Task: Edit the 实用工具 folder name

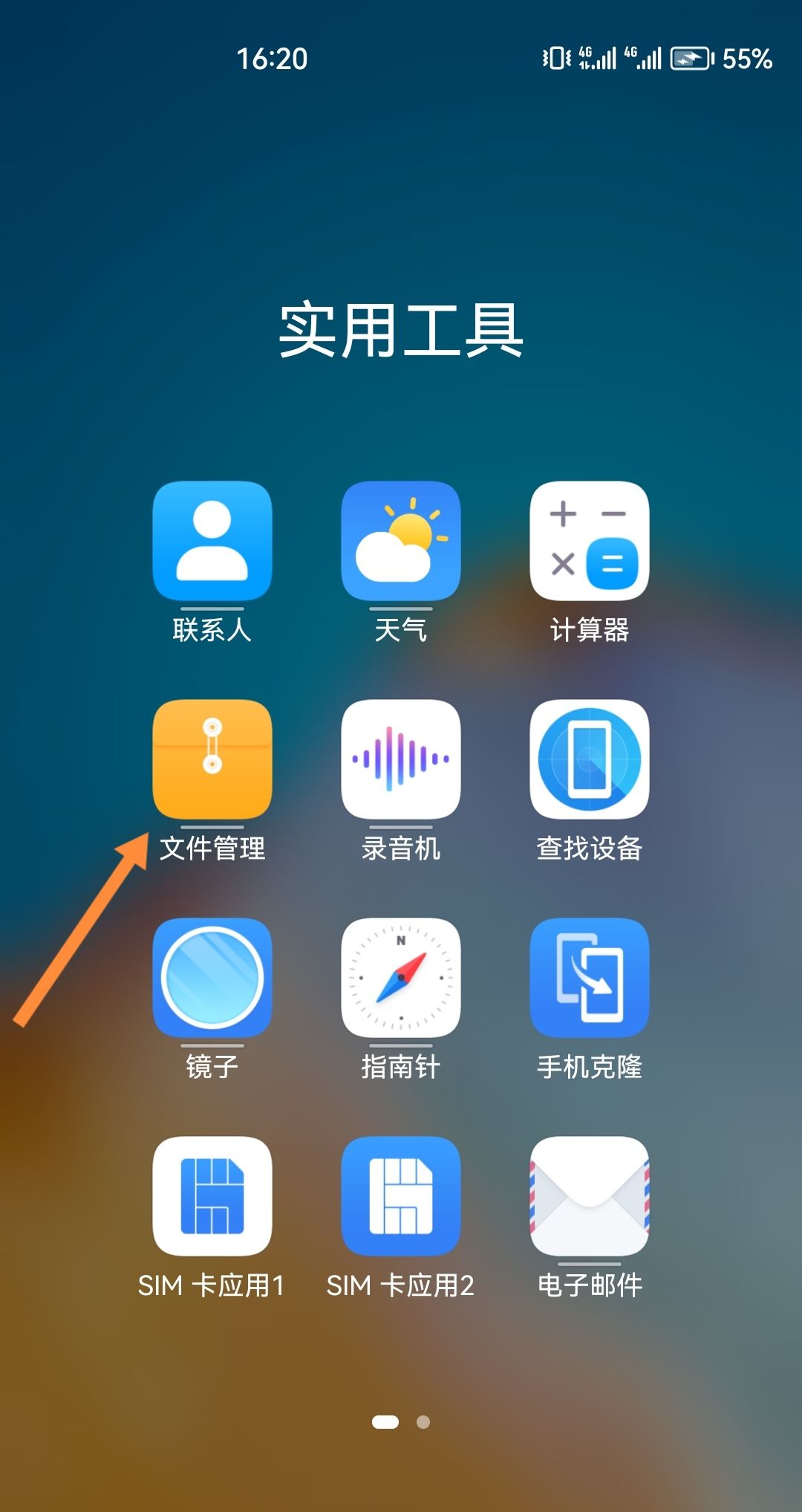Action: pos(401,331)
